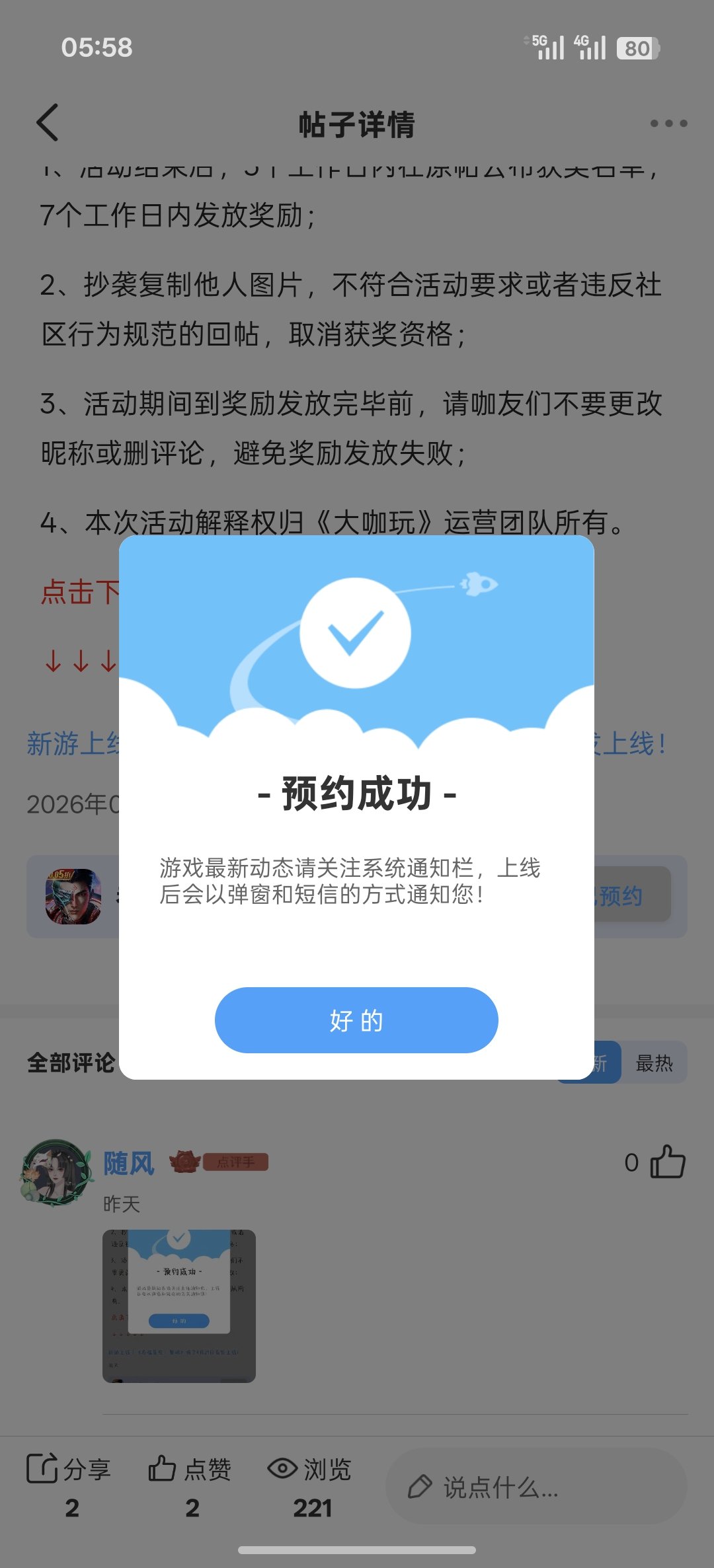714x1568 pixels.
Task: Open the game card icon
Action: tap(73, 897)
